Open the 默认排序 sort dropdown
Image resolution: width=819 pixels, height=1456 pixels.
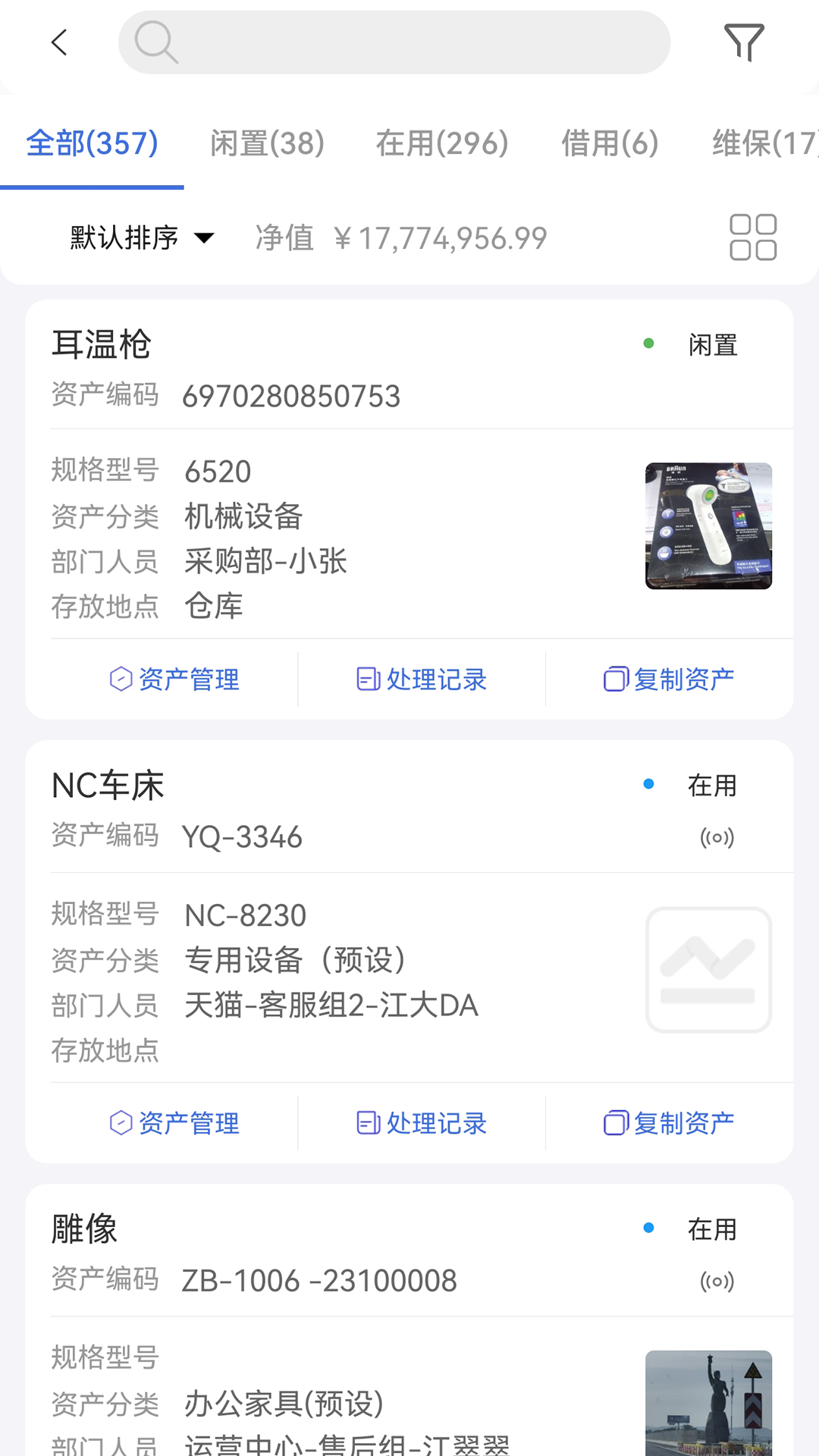[x=121, y=237]
